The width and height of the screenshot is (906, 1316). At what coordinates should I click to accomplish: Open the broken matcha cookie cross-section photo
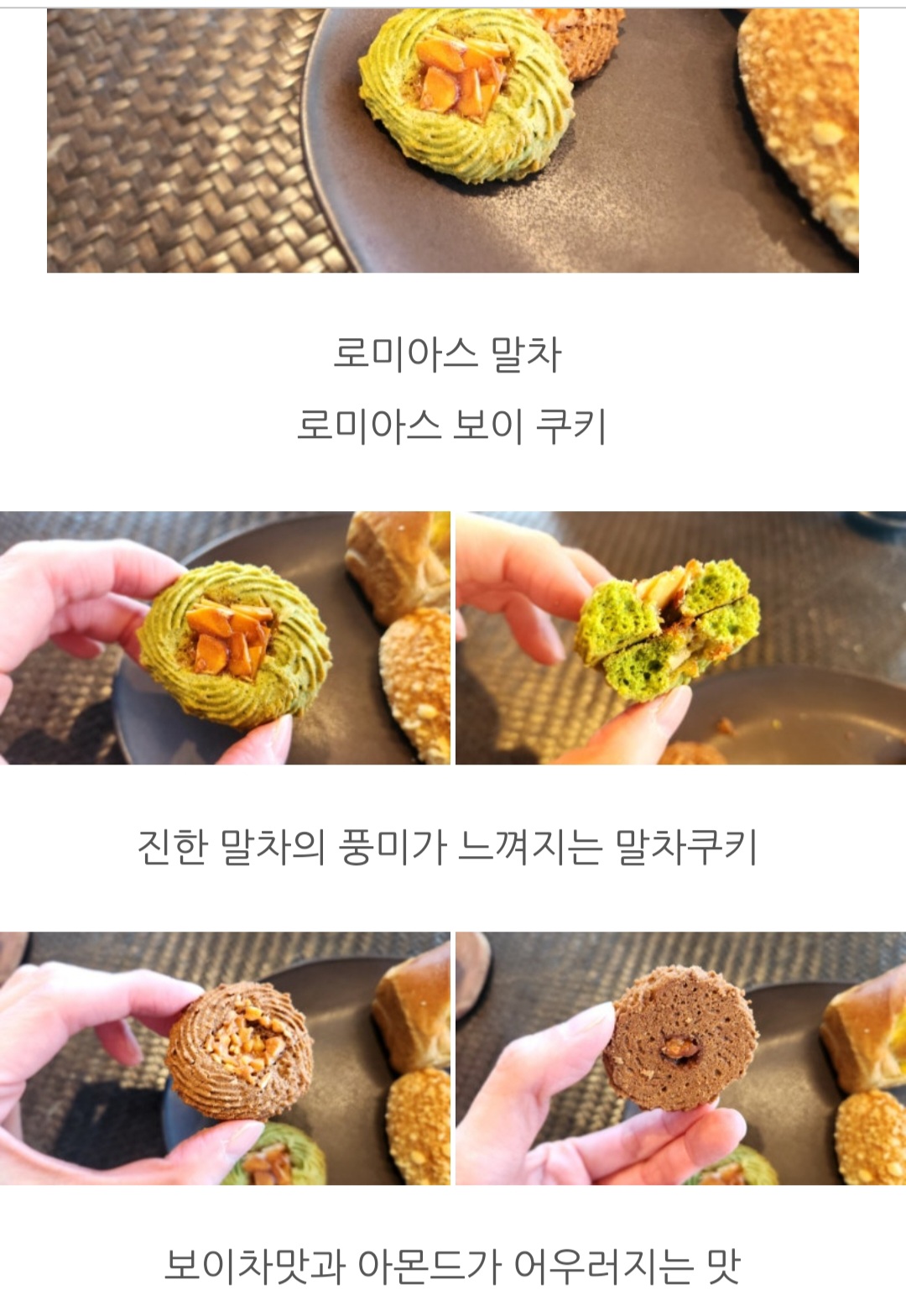[680, 638]
